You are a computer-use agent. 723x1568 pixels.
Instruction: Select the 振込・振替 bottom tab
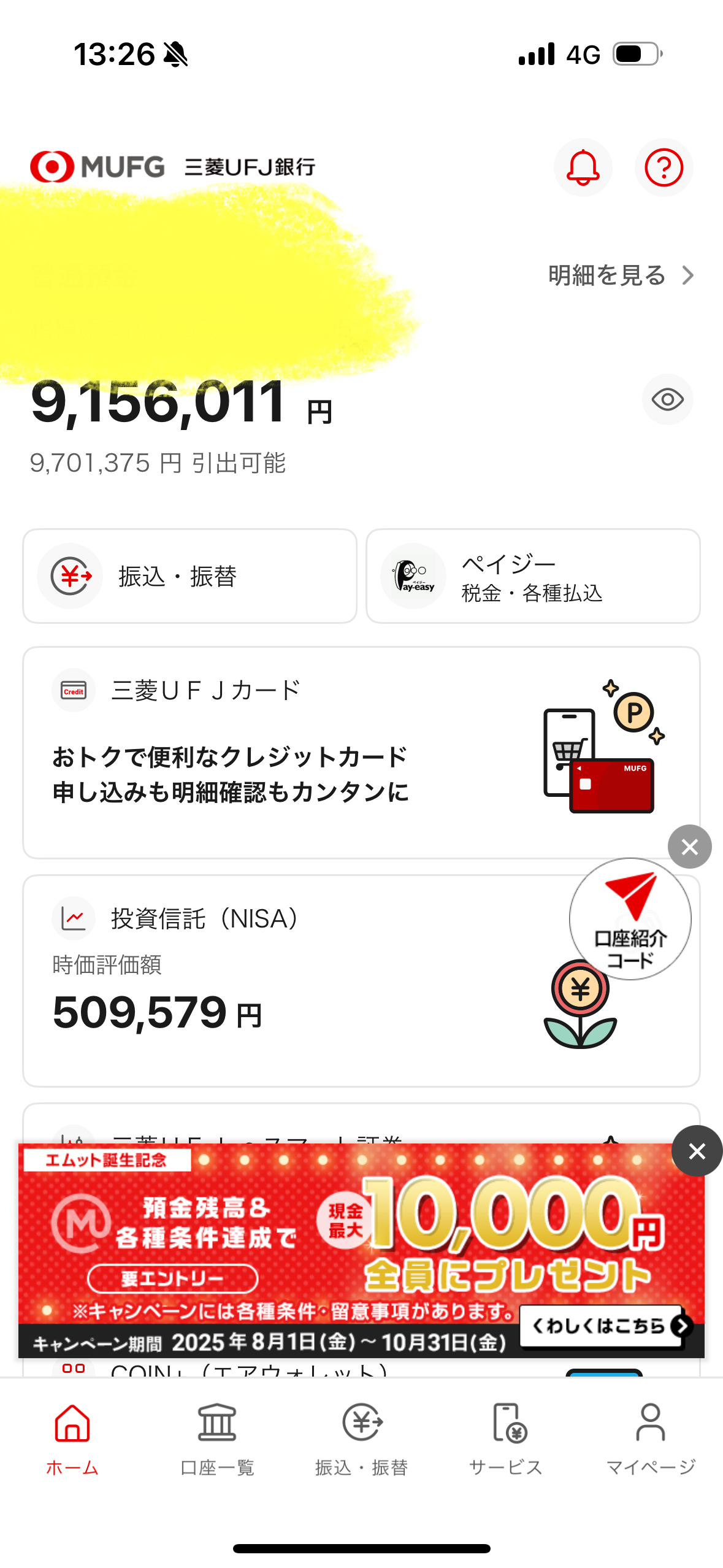pos(362,1437)
